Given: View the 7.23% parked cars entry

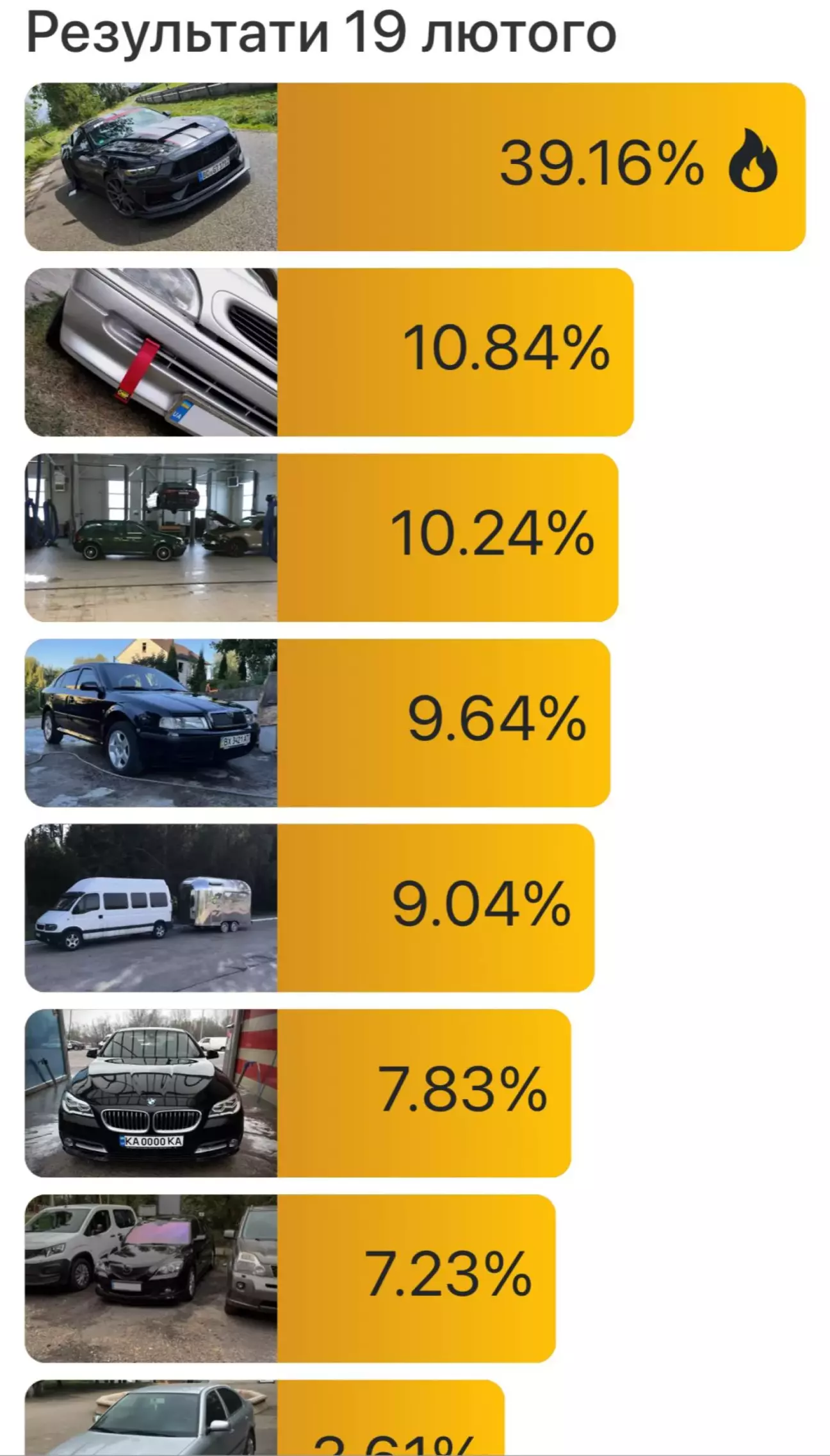Looking at the screenshot, I should [x=289, y=1277].
